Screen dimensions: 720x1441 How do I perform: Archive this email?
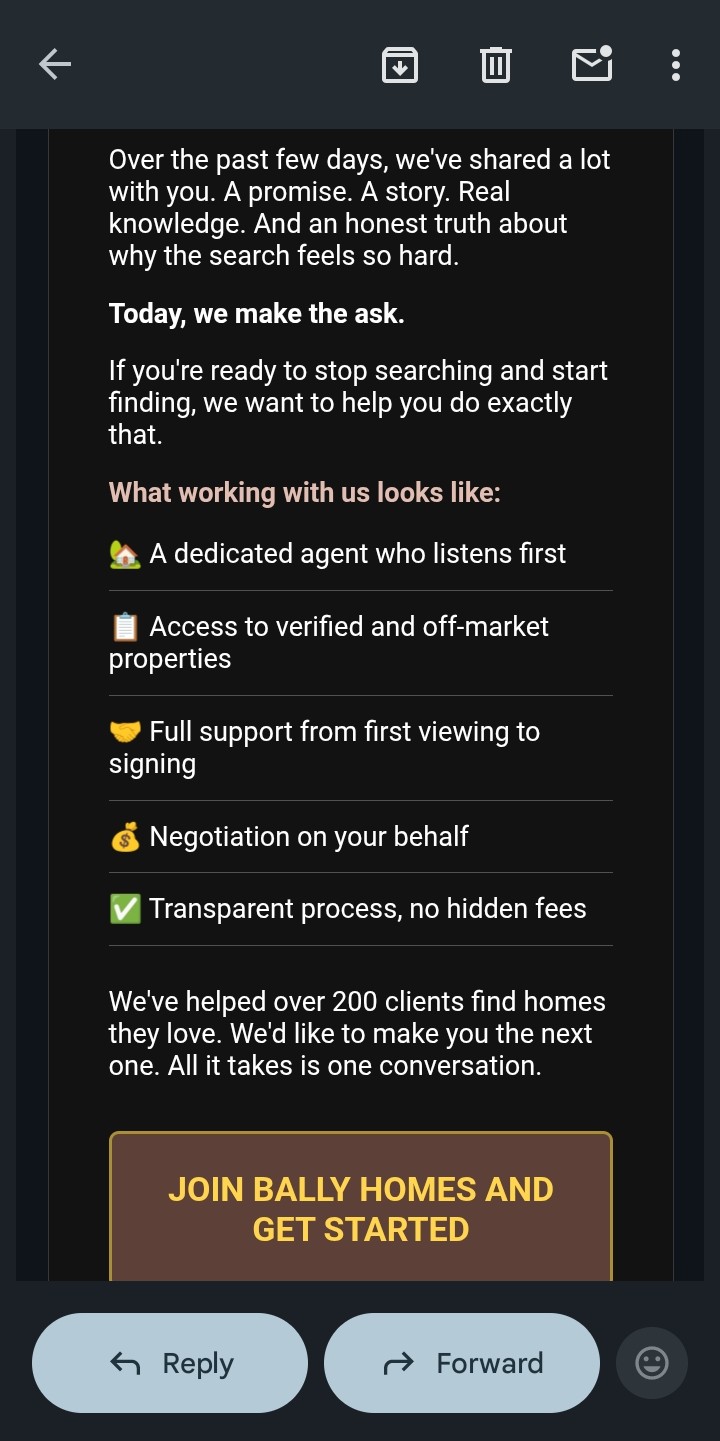400,65
